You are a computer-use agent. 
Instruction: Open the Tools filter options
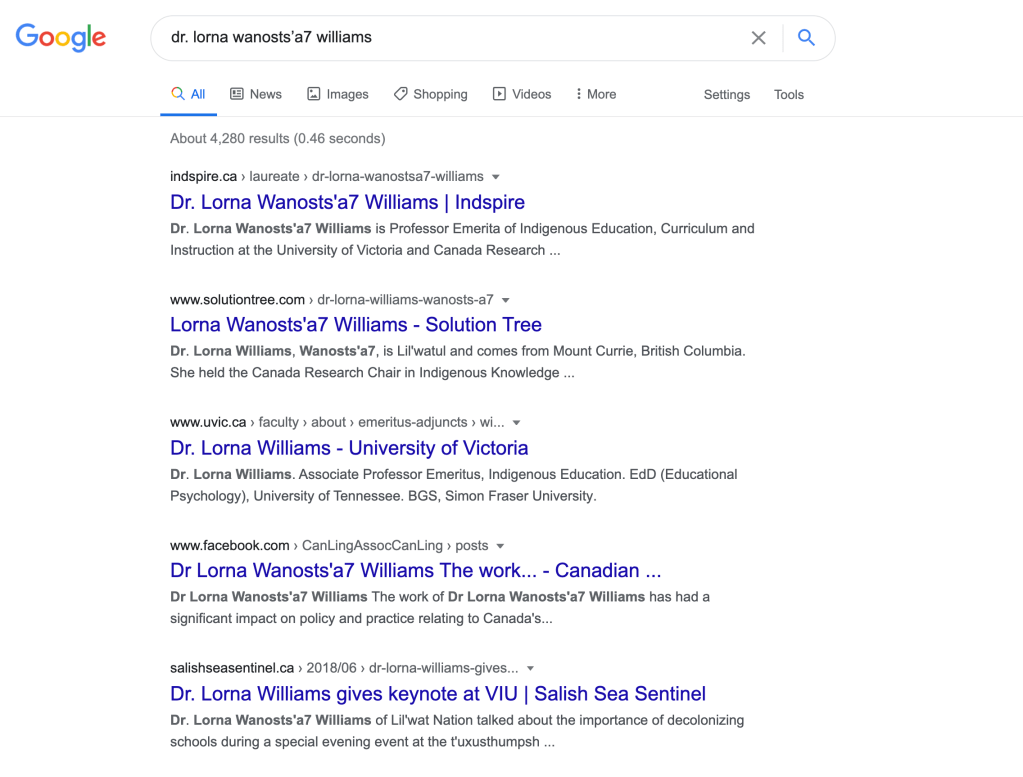pyautogui.click(x=788, y=94)
